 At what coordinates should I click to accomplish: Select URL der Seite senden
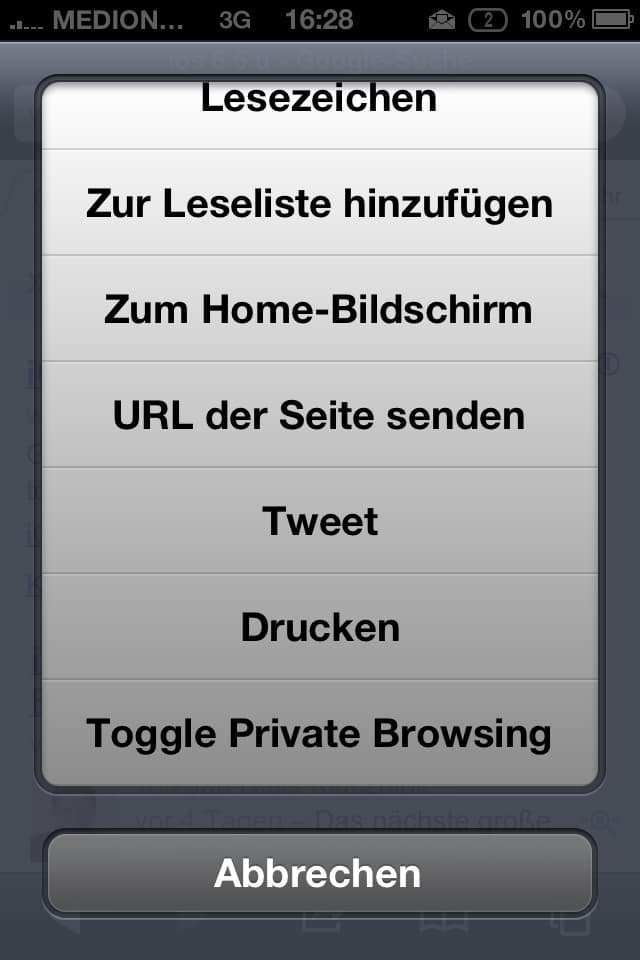pyautogui.click(x=319, y=415)
